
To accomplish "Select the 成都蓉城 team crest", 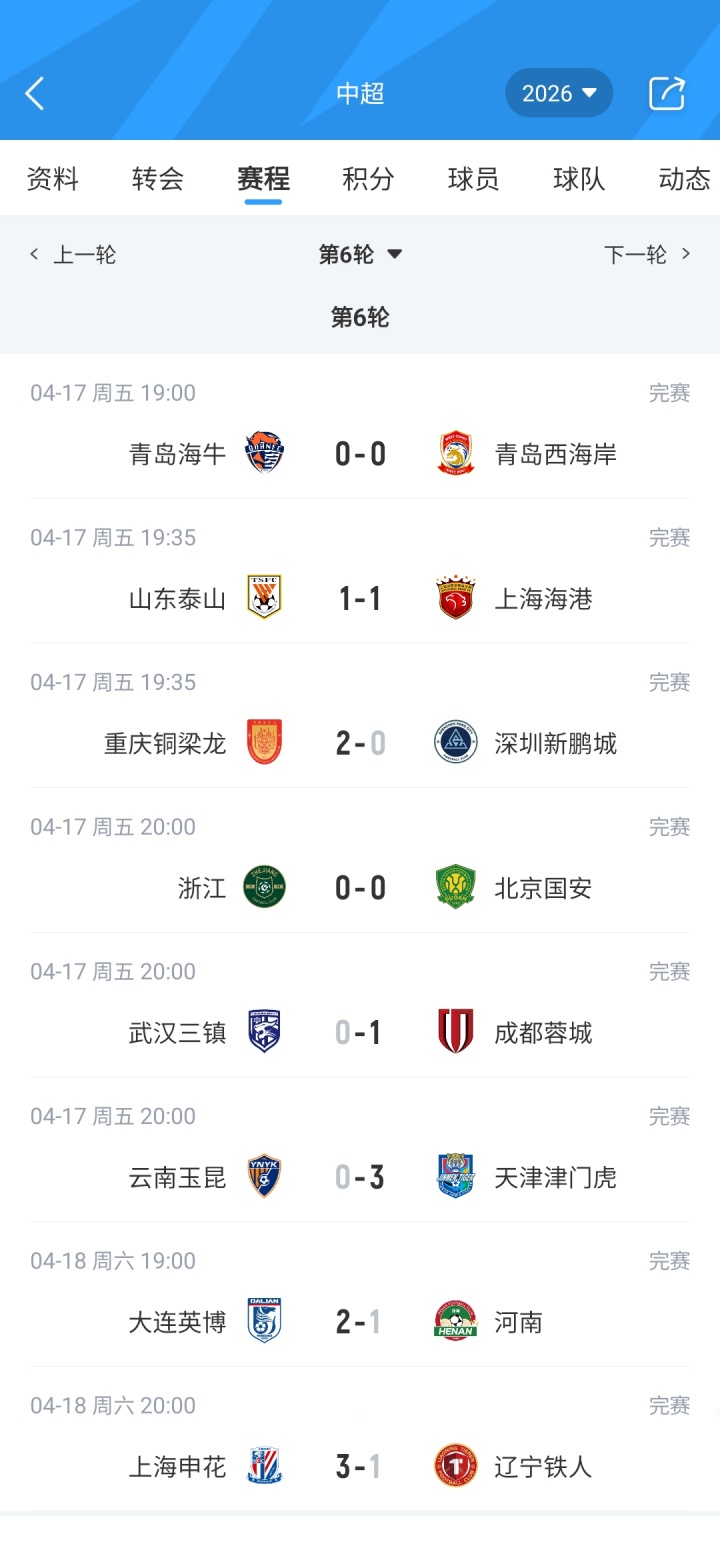I will (455, 1032).
